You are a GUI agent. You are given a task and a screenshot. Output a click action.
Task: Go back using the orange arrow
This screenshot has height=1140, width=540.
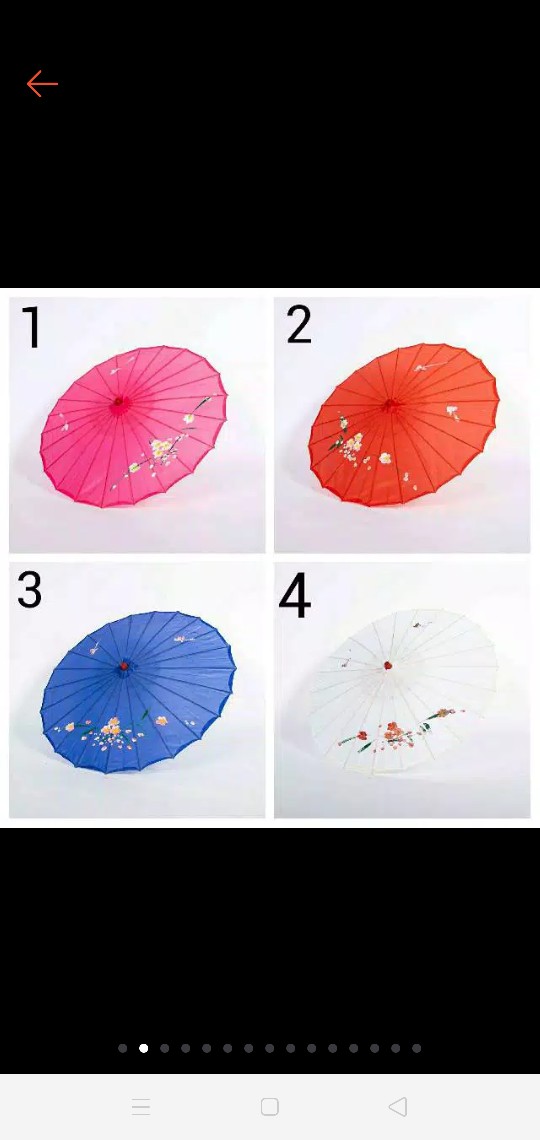(x=42, y=84)
